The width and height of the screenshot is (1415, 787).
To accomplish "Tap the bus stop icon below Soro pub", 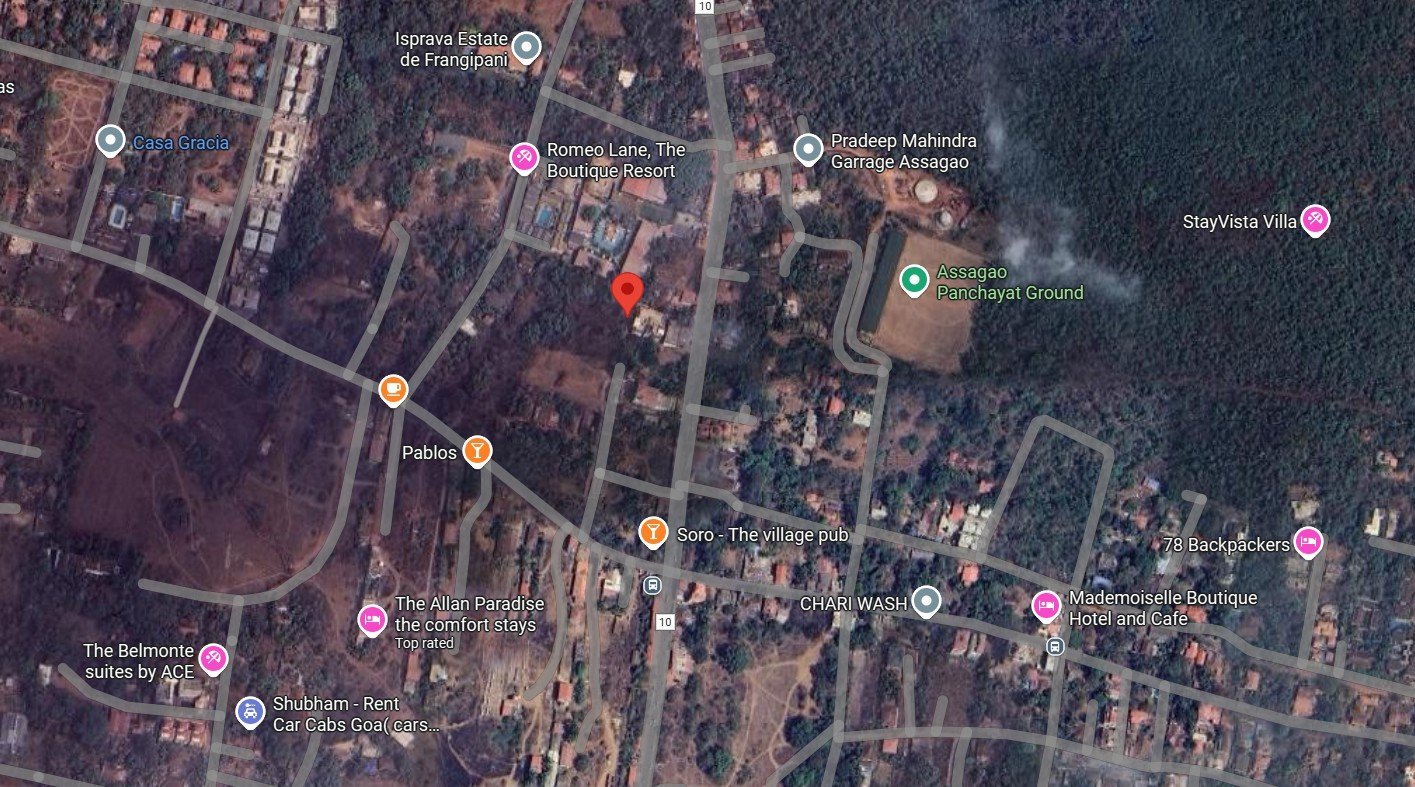I will [x=653, y=586].
